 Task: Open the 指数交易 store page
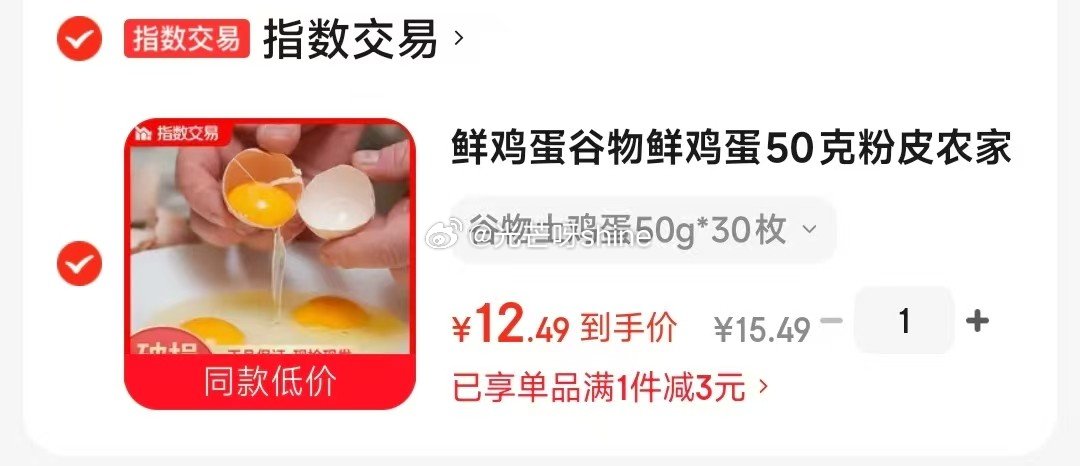[350, 40]
